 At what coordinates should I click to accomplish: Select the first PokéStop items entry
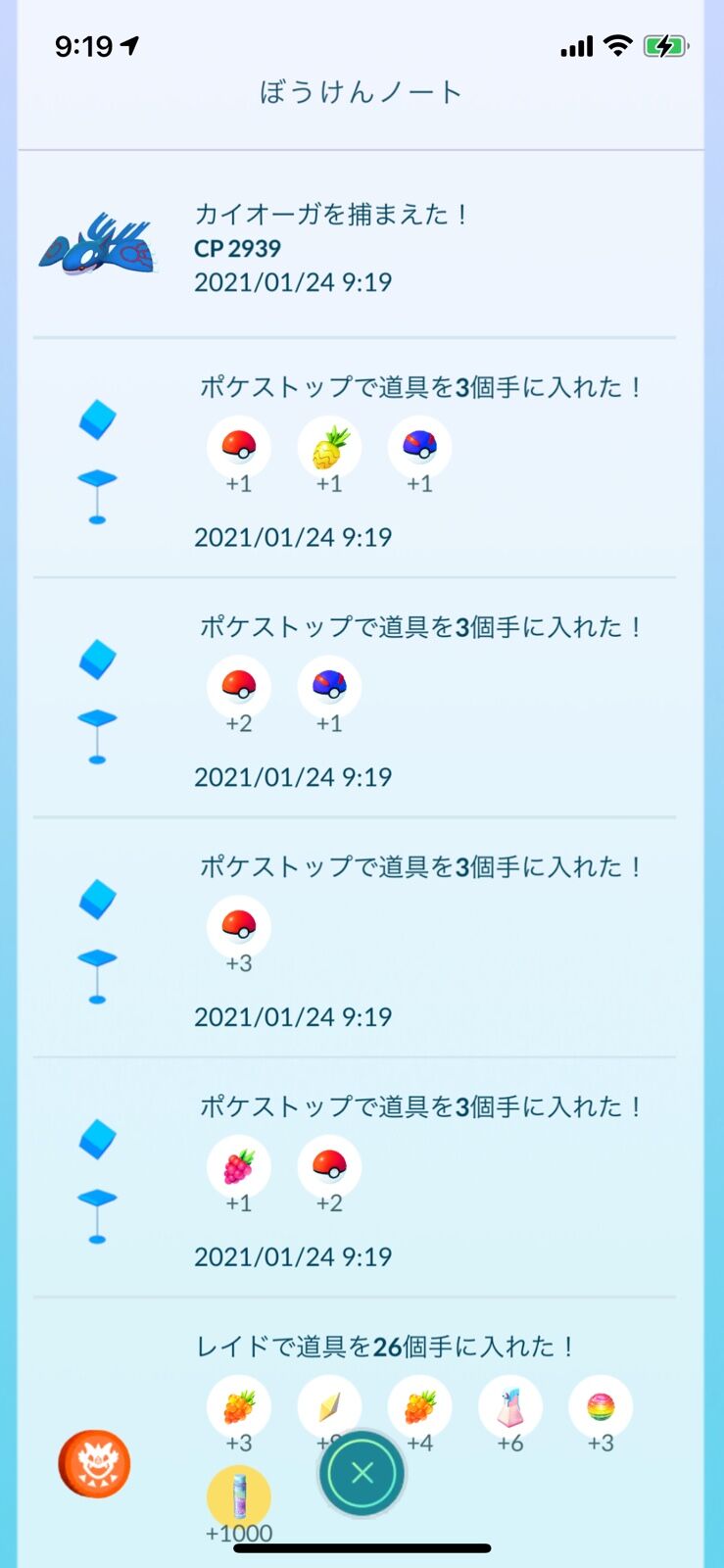362,461
